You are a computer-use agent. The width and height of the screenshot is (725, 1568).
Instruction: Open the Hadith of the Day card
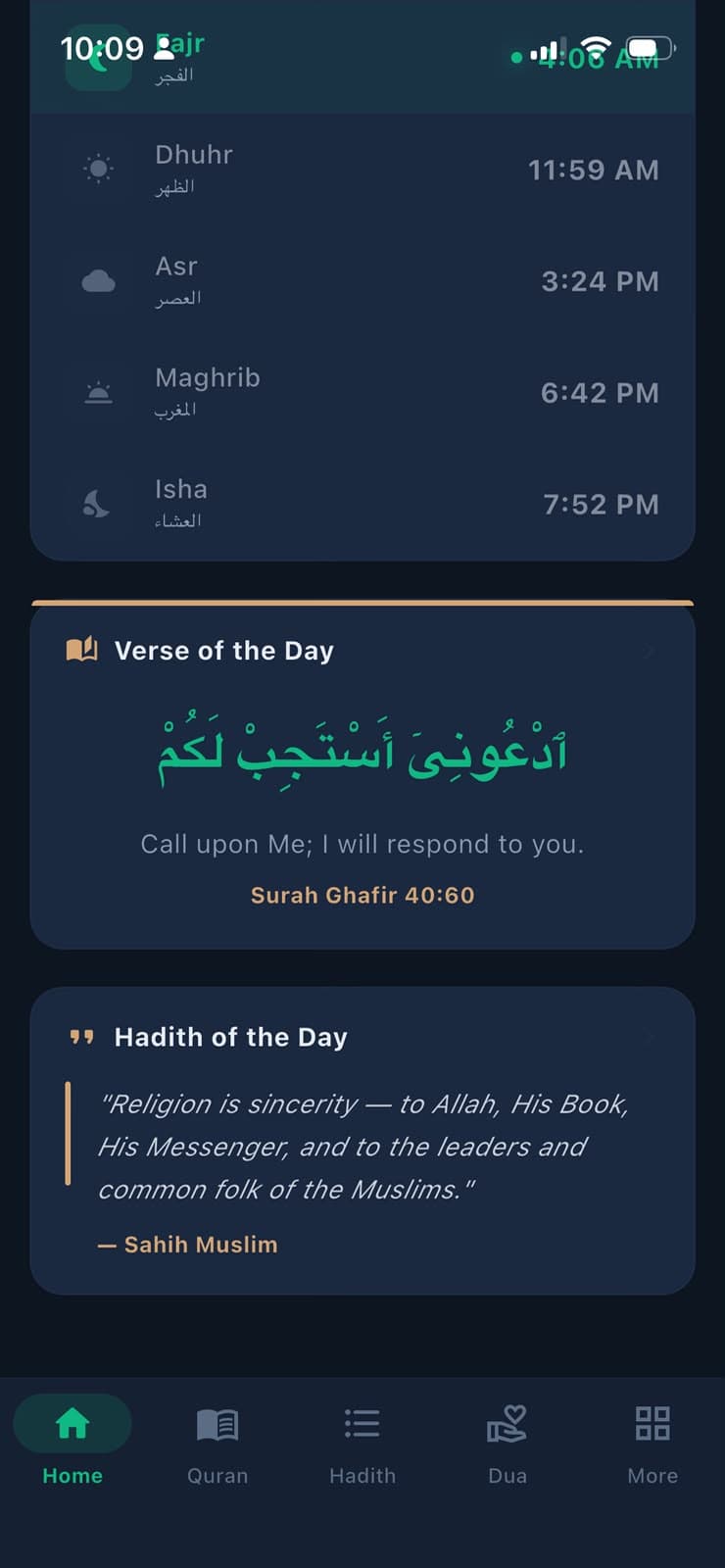pyautogui.click(x=362, y=1141)
